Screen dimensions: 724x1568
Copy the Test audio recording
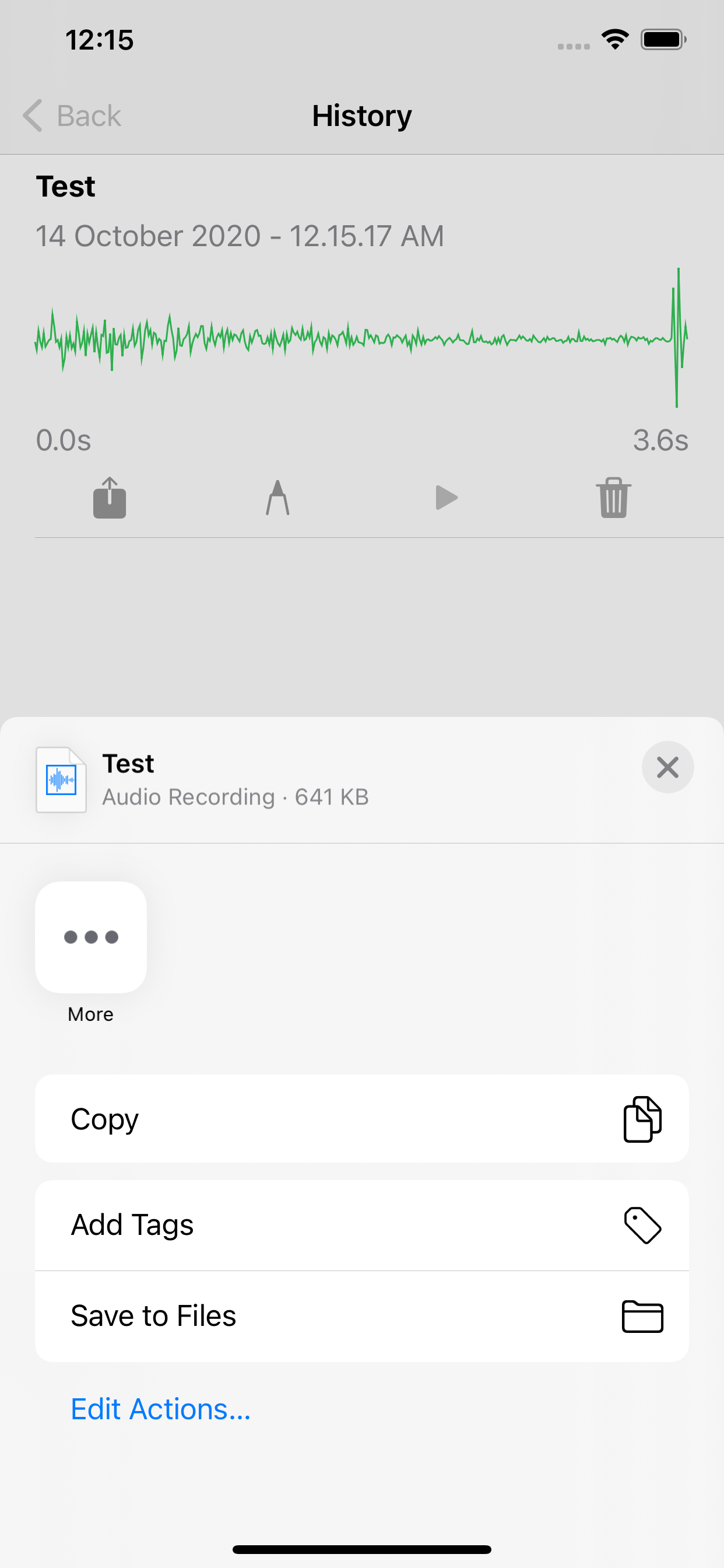[362, 1119]
